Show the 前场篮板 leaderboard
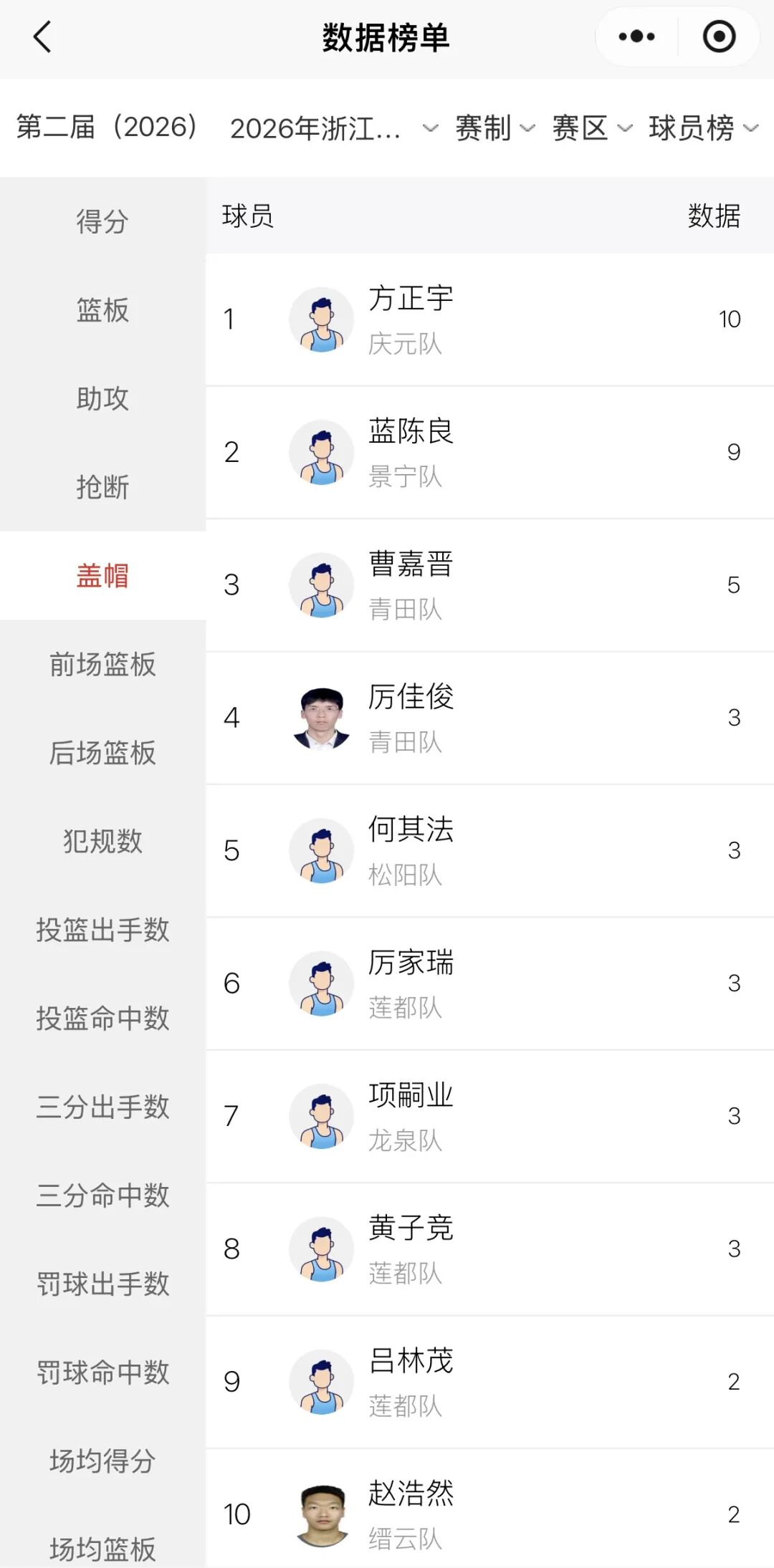This screenshot has width=774, height=1568. 102,664
